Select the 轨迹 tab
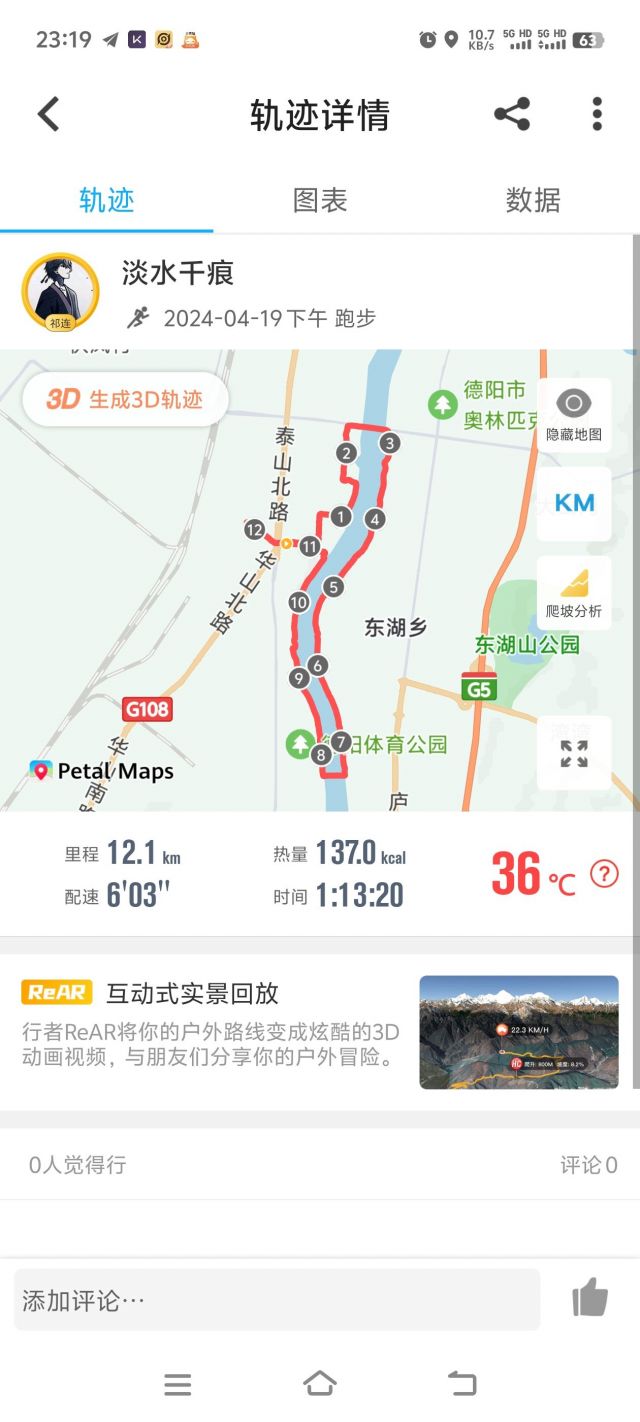 (x=106, y=200)
